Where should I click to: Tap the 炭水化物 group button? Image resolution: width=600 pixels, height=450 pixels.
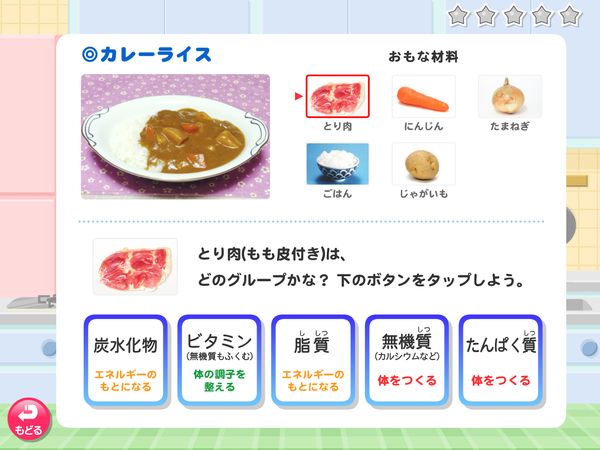125,361
